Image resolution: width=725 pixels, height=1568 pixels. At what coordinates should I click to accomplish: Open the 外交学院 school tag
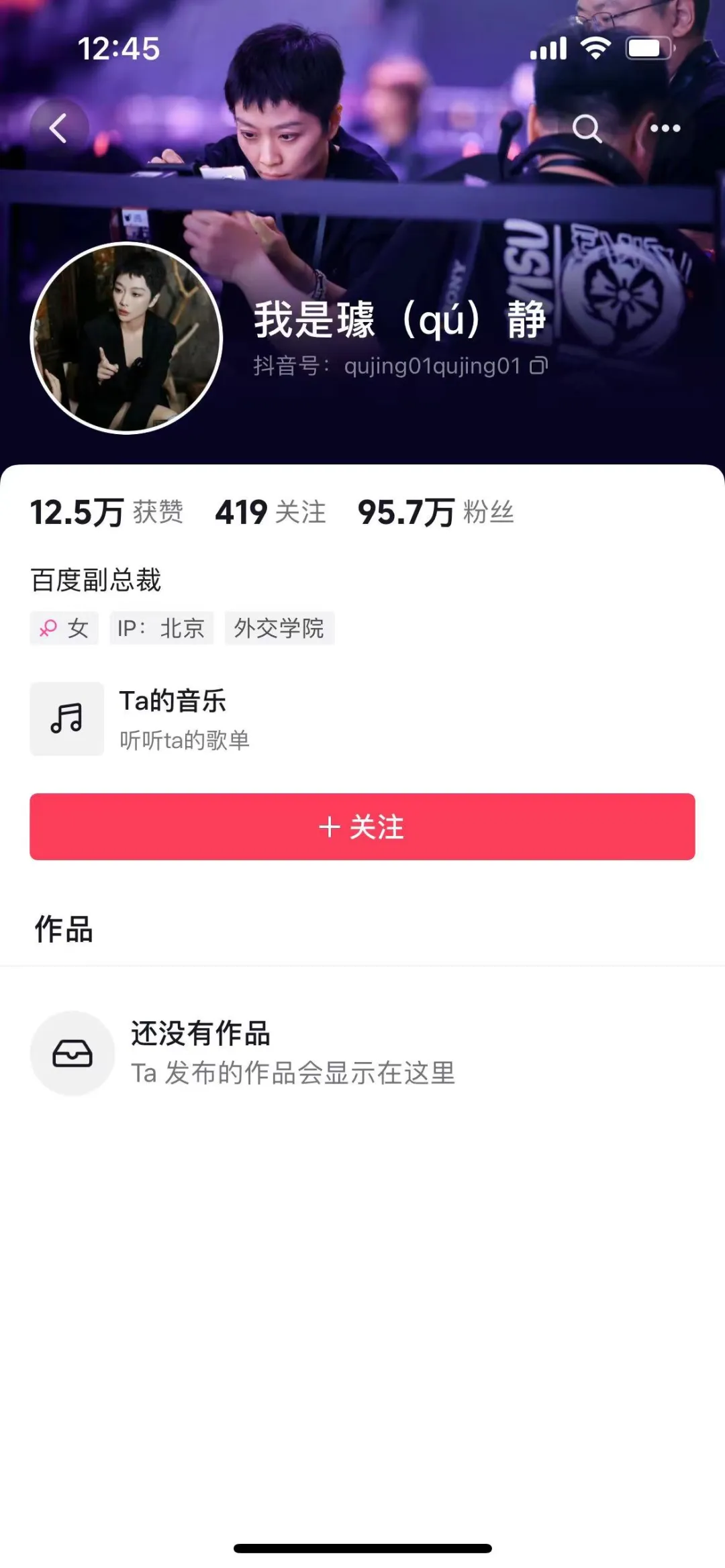(x=279, y=628)
